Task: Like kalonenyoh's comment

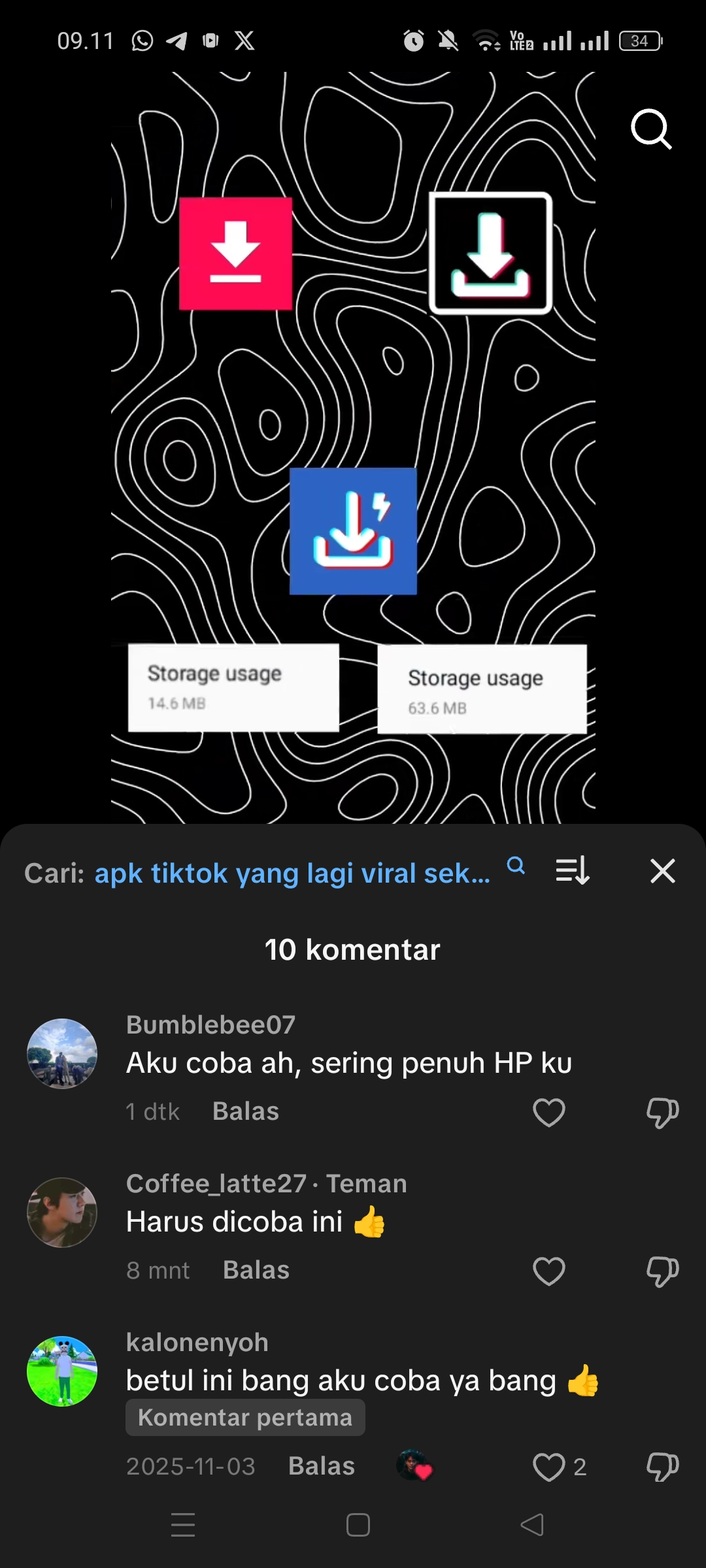Action: click(x=548, y=1467)
